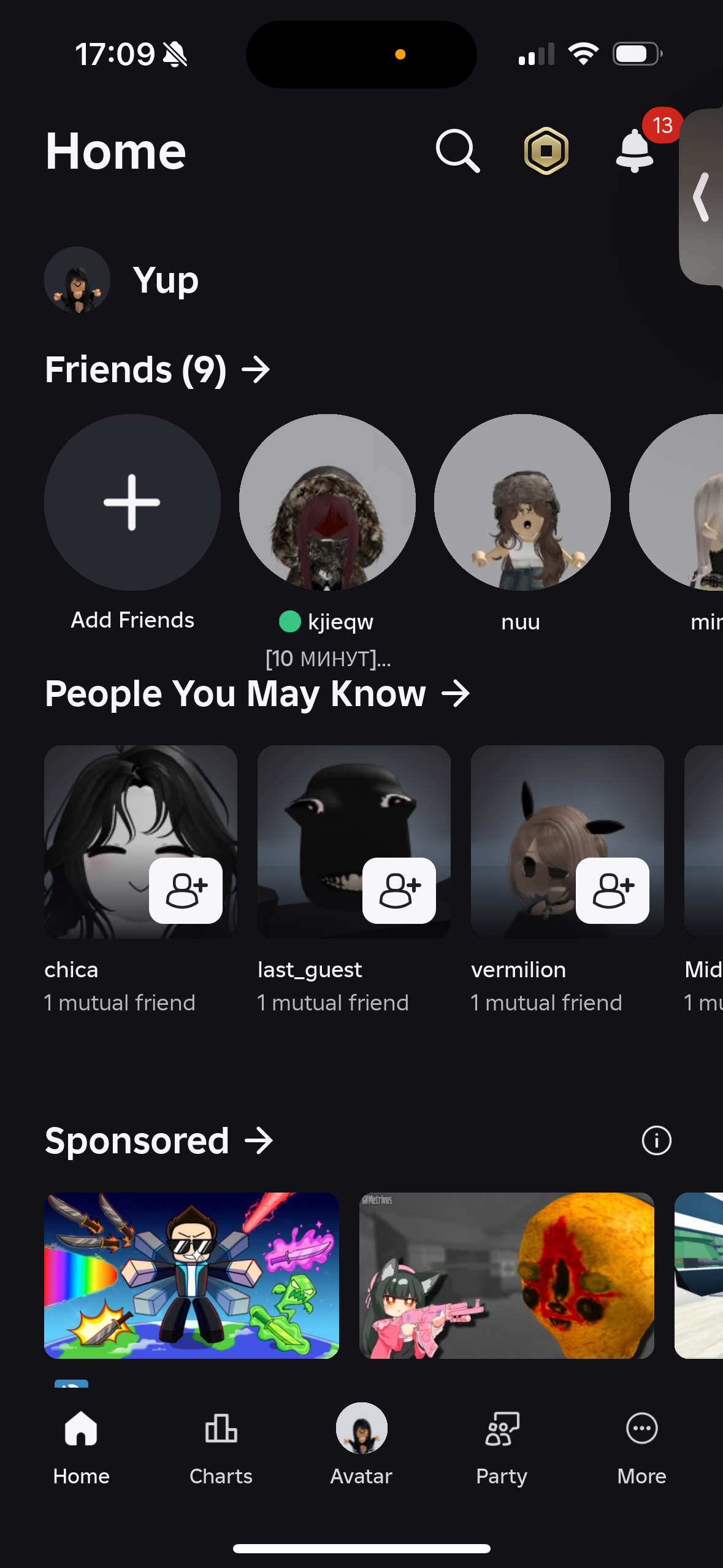Screen dimensions: 723x1568
Task: Open the More tab
Action: 641,1445
